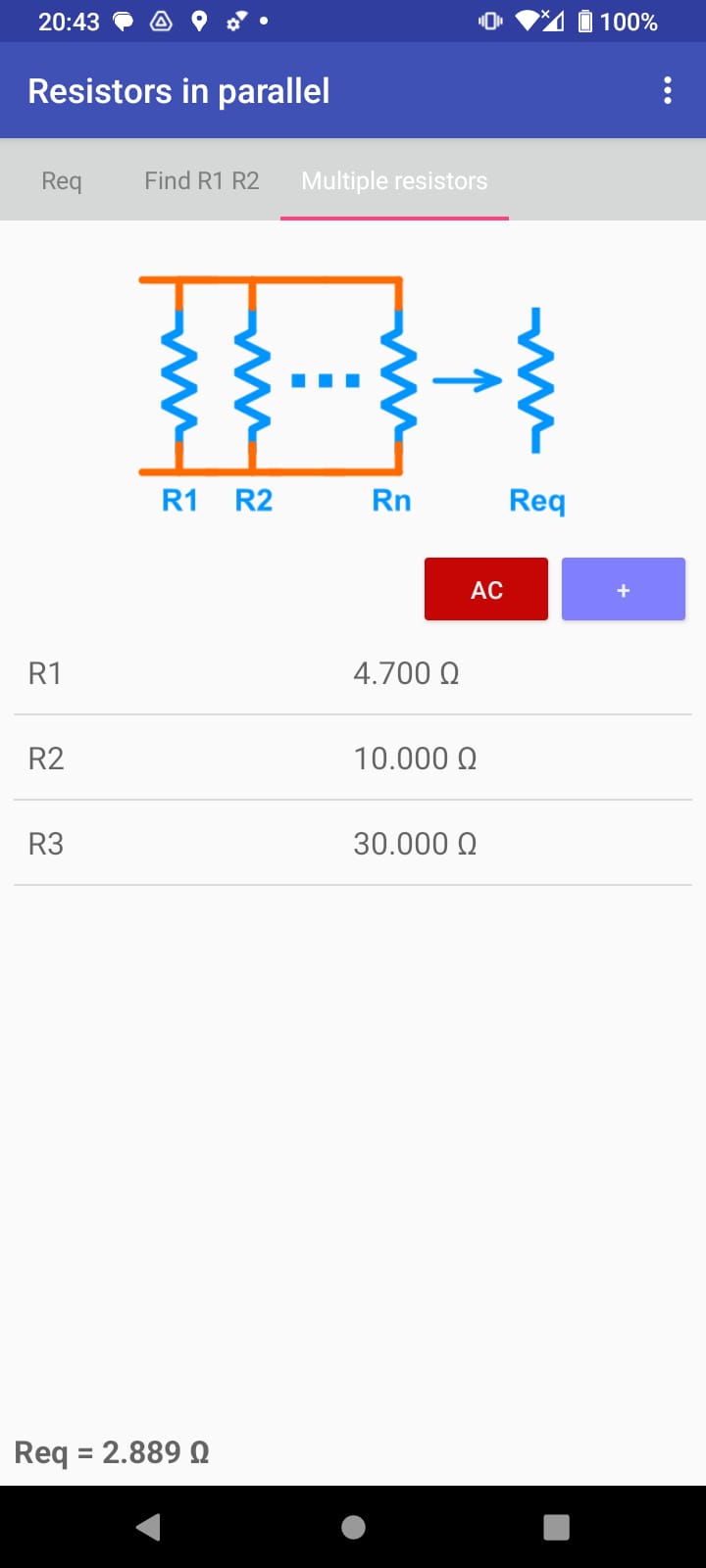Go back using system back button
Image resolution: width=706 pixels, height=1568 pixels.
point(149,1526)
